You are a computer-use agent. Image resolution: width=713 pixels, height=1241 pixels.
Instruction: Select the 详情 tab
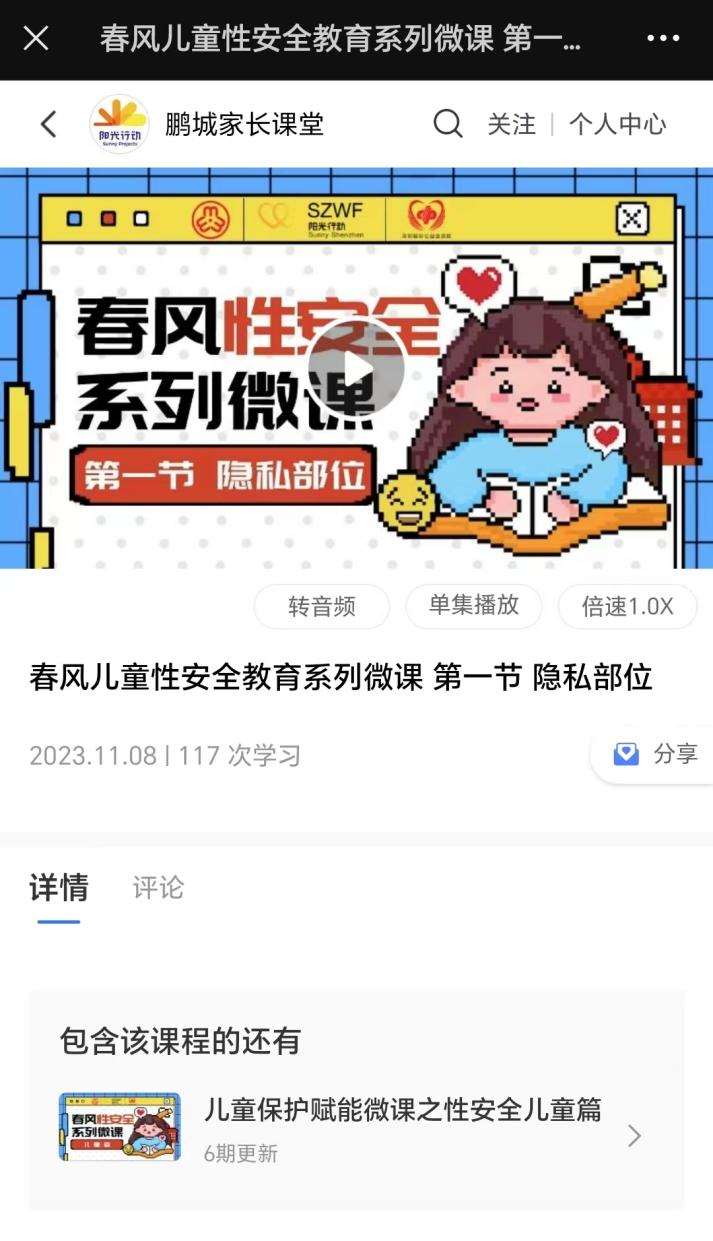pos(59,888)
